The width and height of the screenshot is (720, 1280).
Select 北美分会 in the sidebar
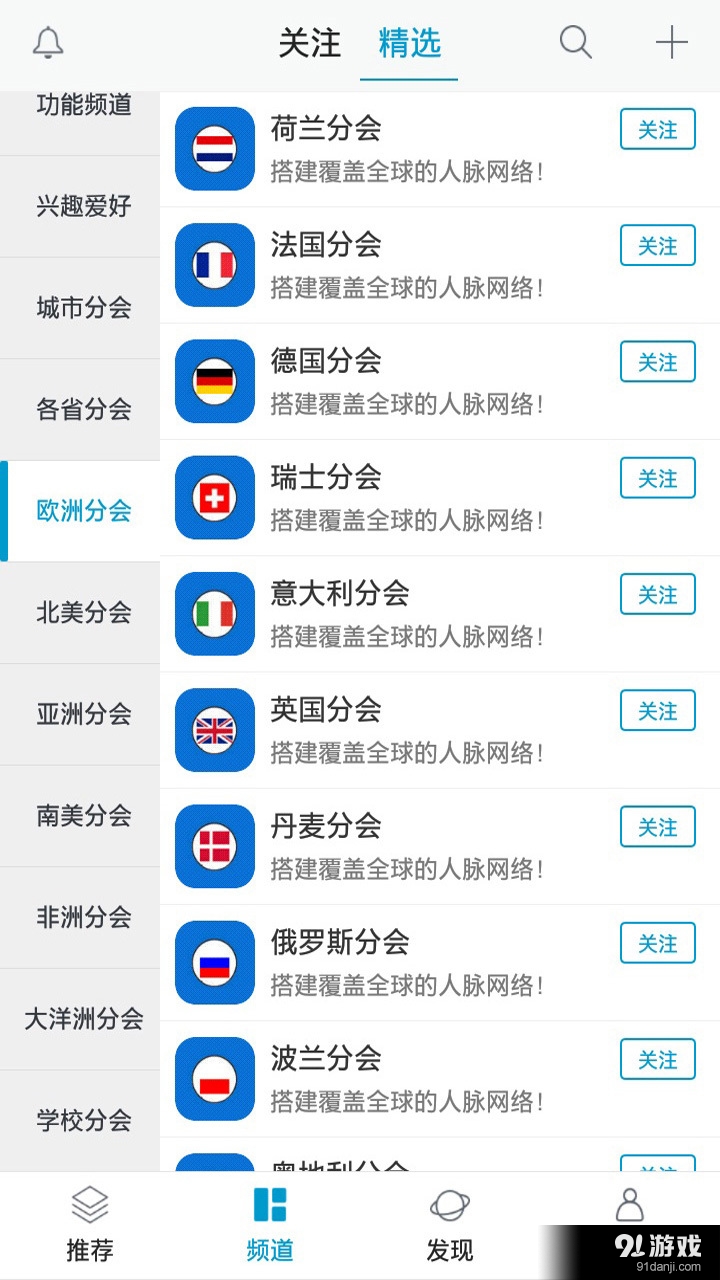pos(80,613)
